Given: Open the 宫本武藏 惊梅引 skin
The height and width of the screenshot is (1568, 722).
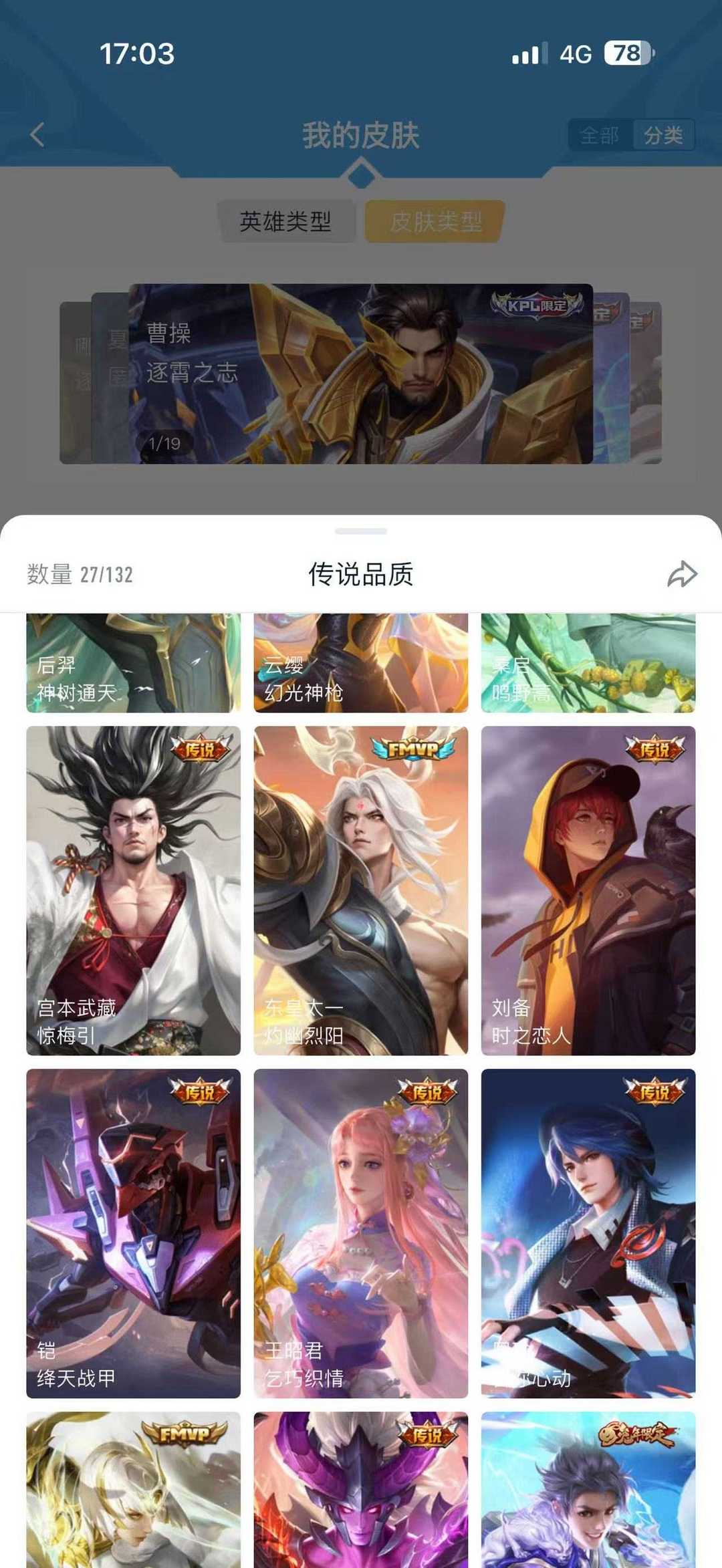Looking at the screenshot, I should 133,890.
